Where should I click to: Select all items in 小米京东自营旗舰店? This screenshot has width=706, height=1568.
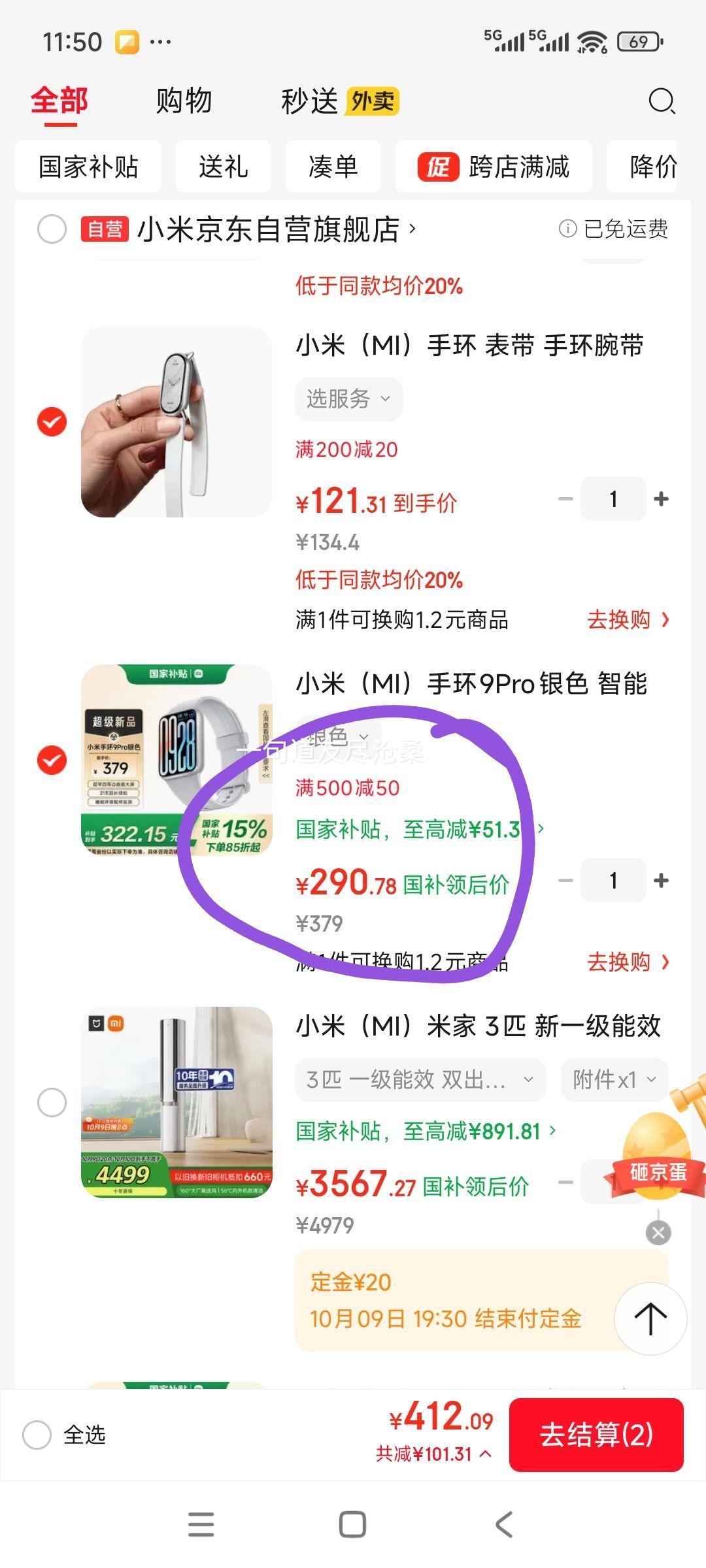tap(52, 229)
